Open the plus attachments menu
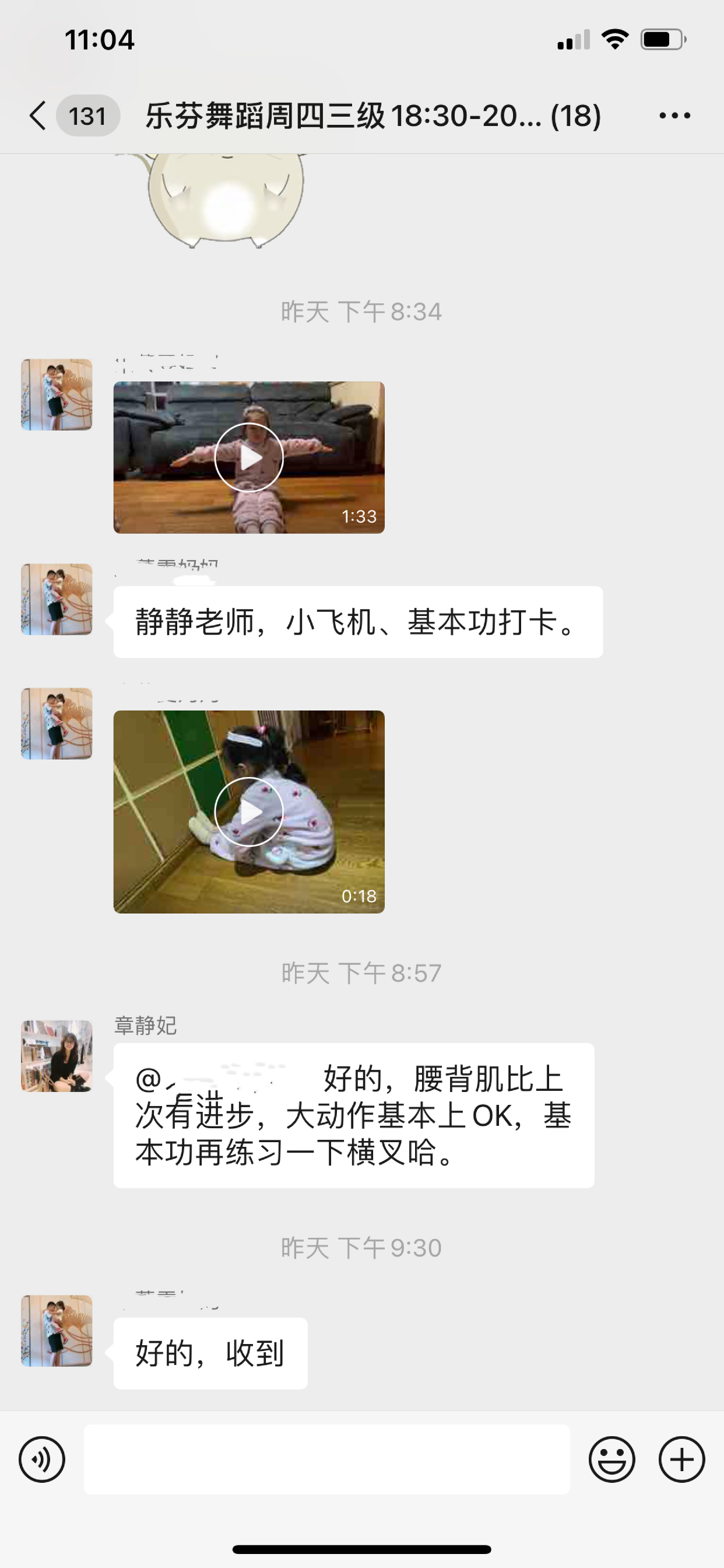Image resolution: width=724 pixels, height=1568 pixels. coord(681,1459)
